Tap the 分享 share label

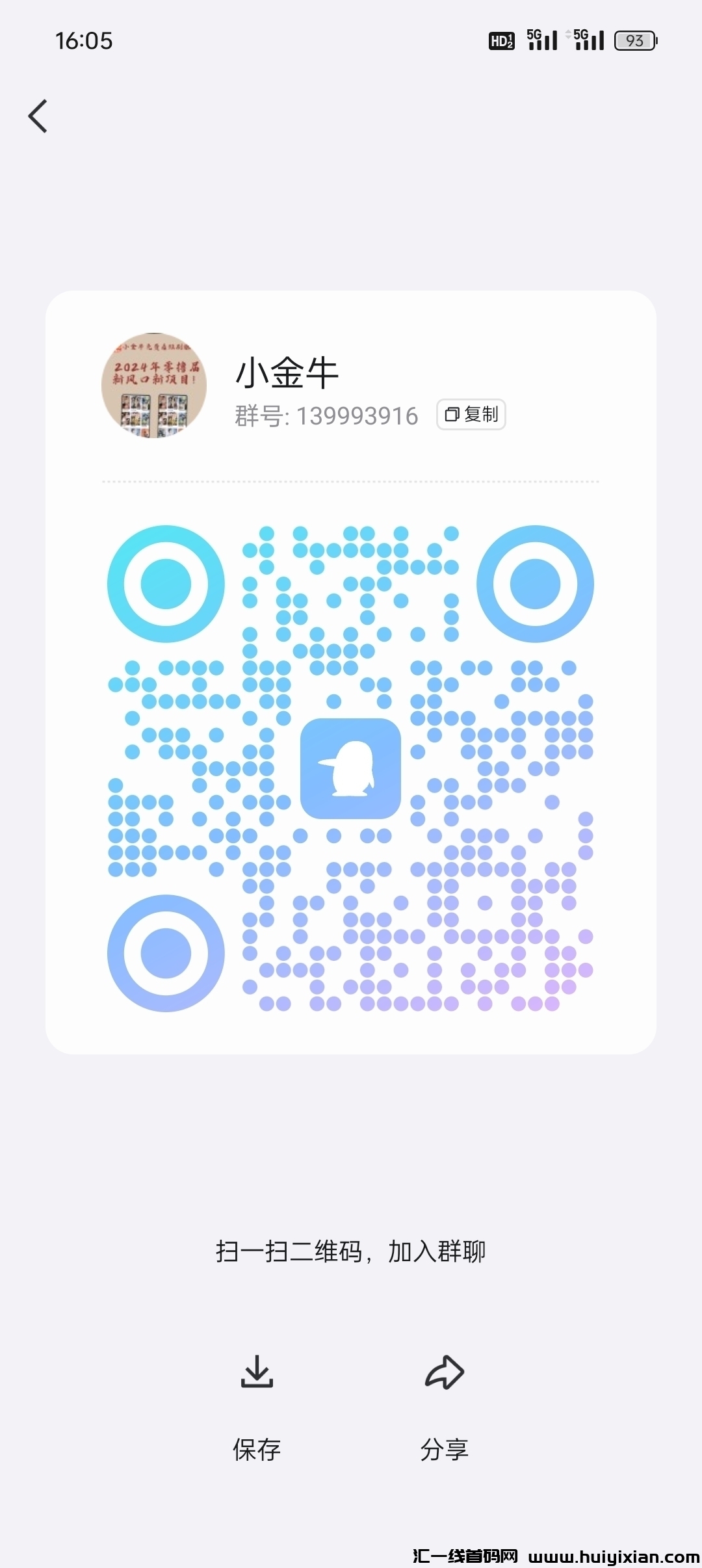point(445,1448)
